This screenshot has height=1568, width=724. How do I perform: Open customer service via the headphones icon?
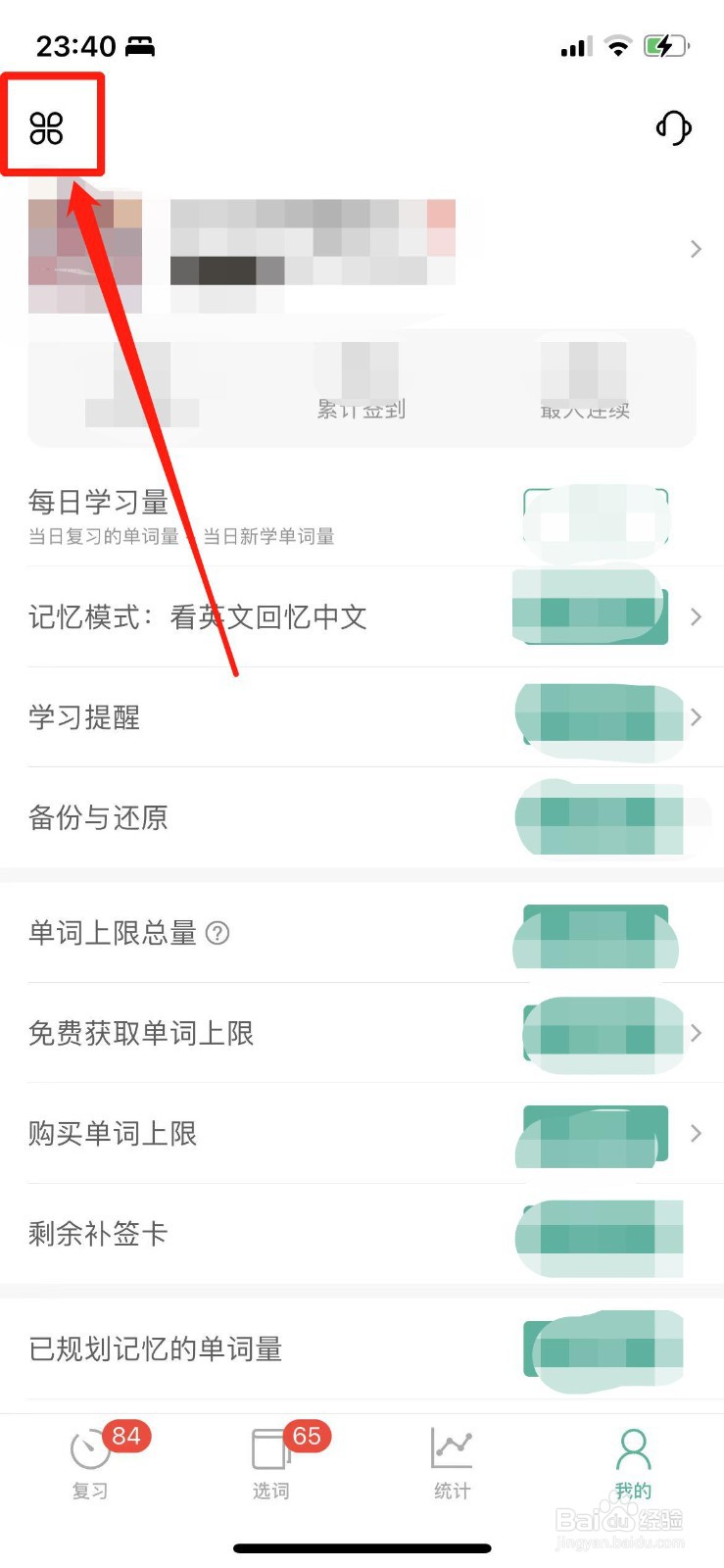pyautogui.click(x=672, y=127)
